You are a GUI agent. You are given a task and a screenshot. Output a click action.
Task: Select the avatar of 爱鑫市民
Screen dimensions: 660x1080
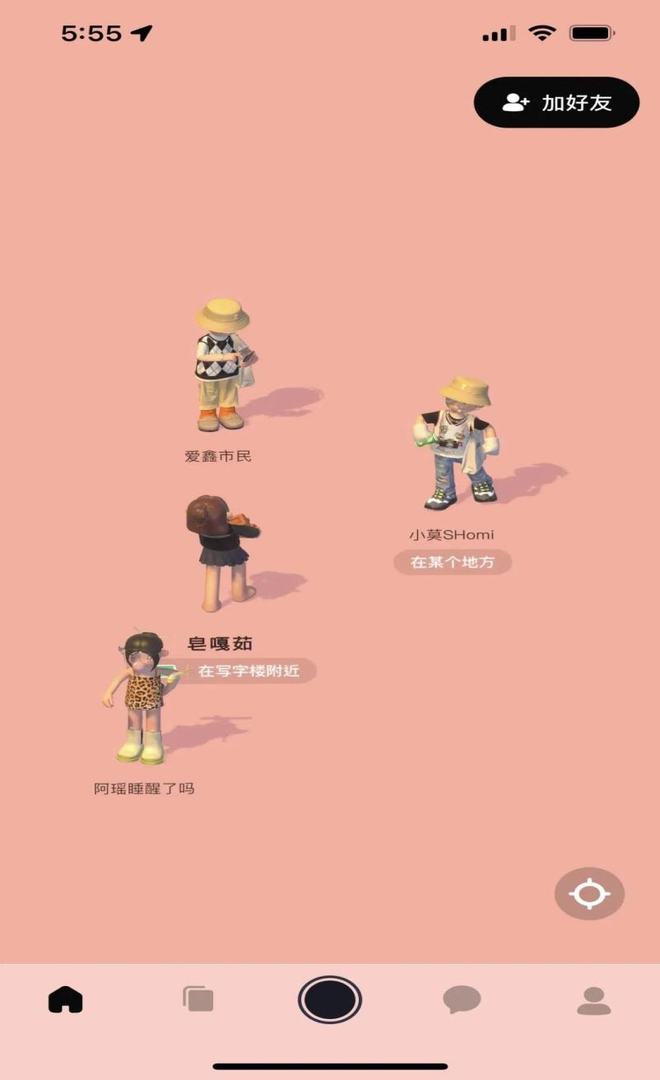222,365
